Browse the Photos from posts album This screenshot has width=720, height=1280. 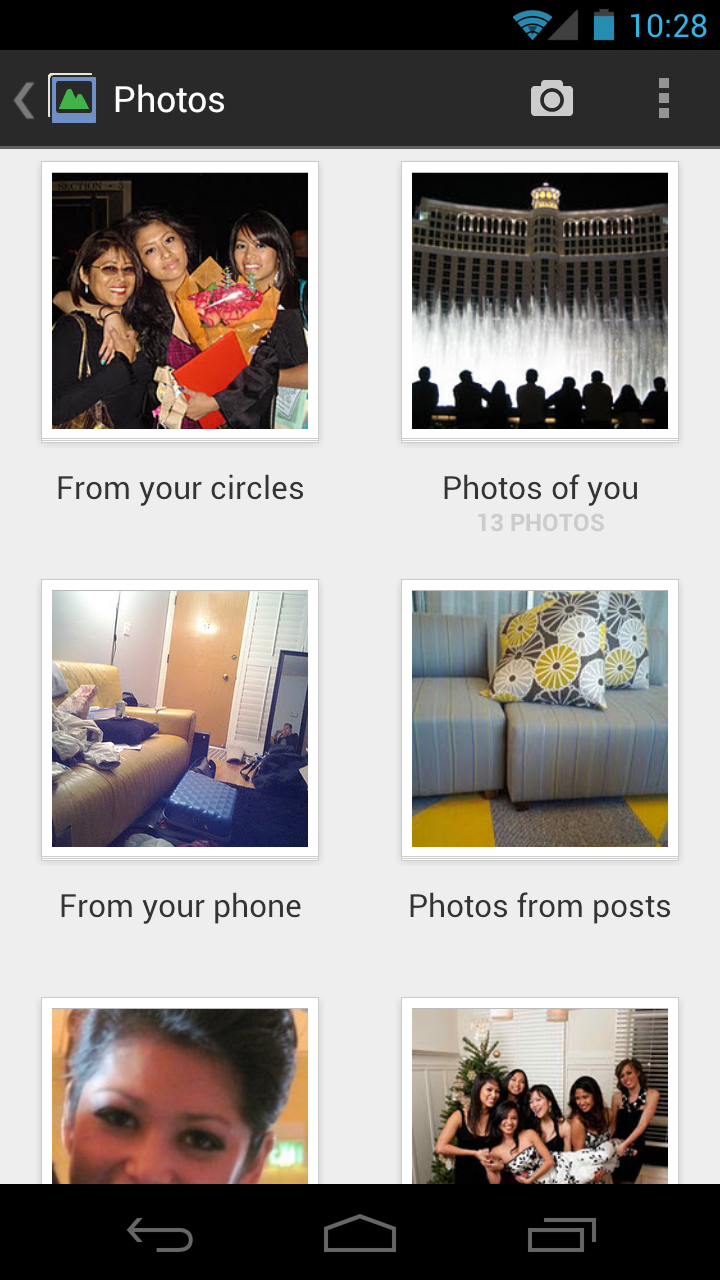tap(540, 719)
